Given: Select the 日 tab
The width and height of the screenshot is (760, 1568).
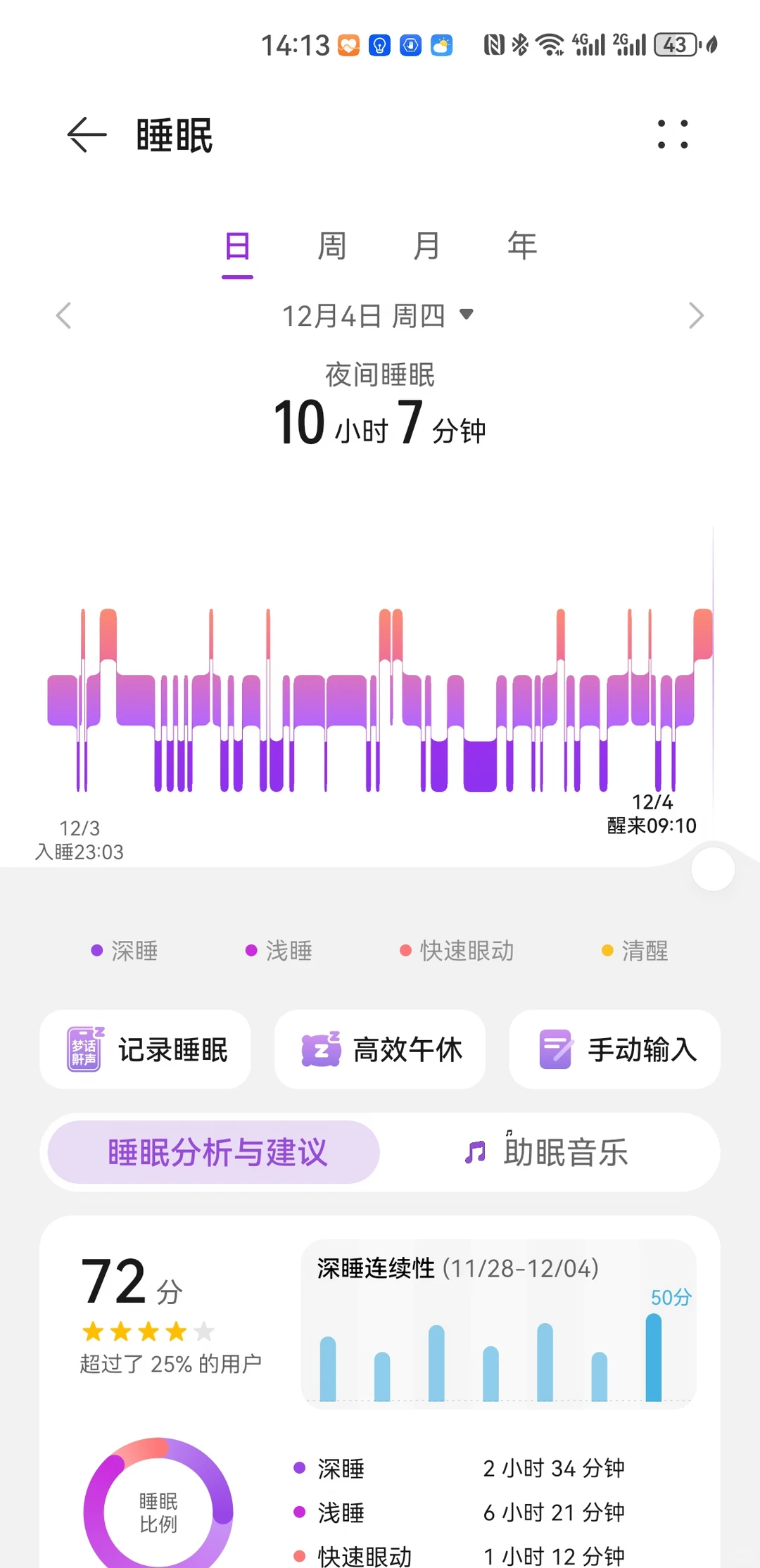Looking at the screenshot, I should click(x=237, y=246).
